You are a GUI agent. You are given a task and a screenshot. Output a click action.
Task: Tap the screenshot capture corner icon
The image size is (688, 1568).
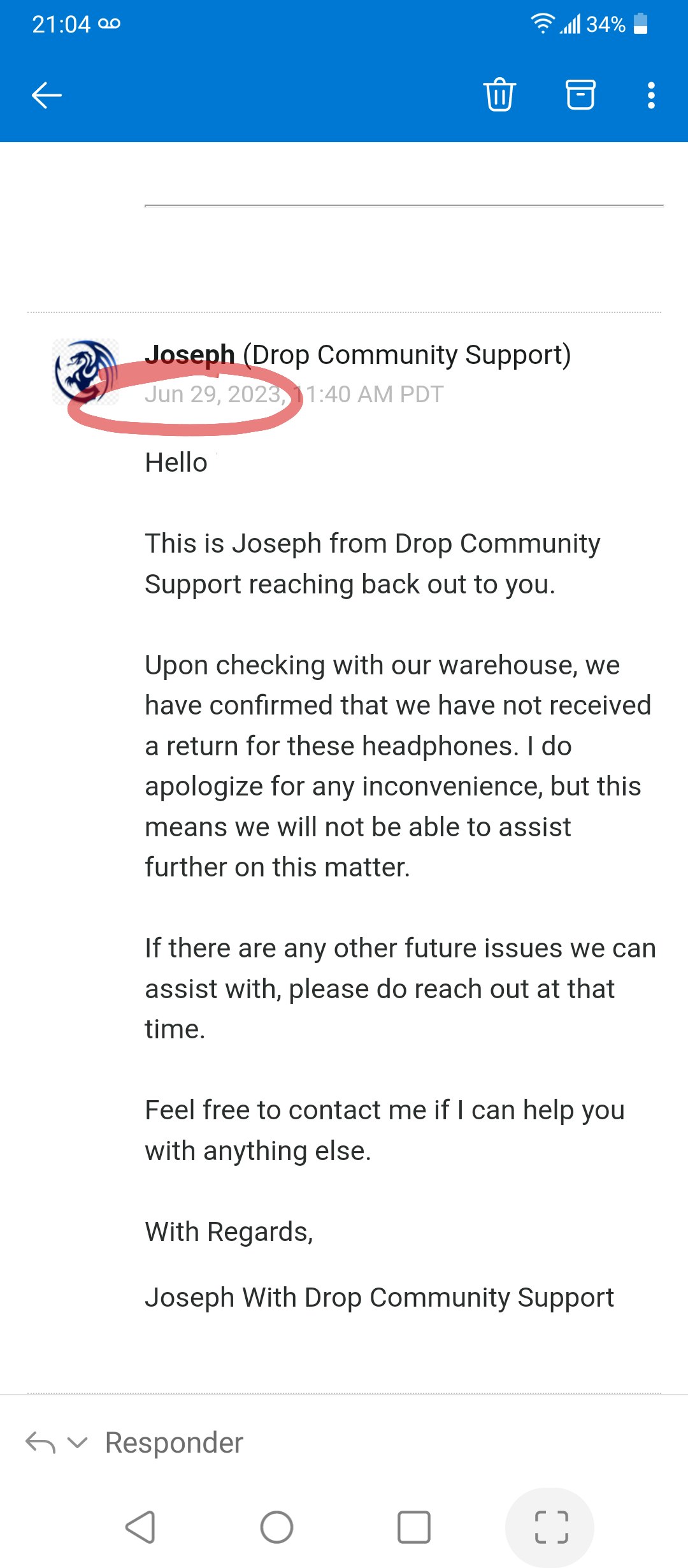(550, 1527)
